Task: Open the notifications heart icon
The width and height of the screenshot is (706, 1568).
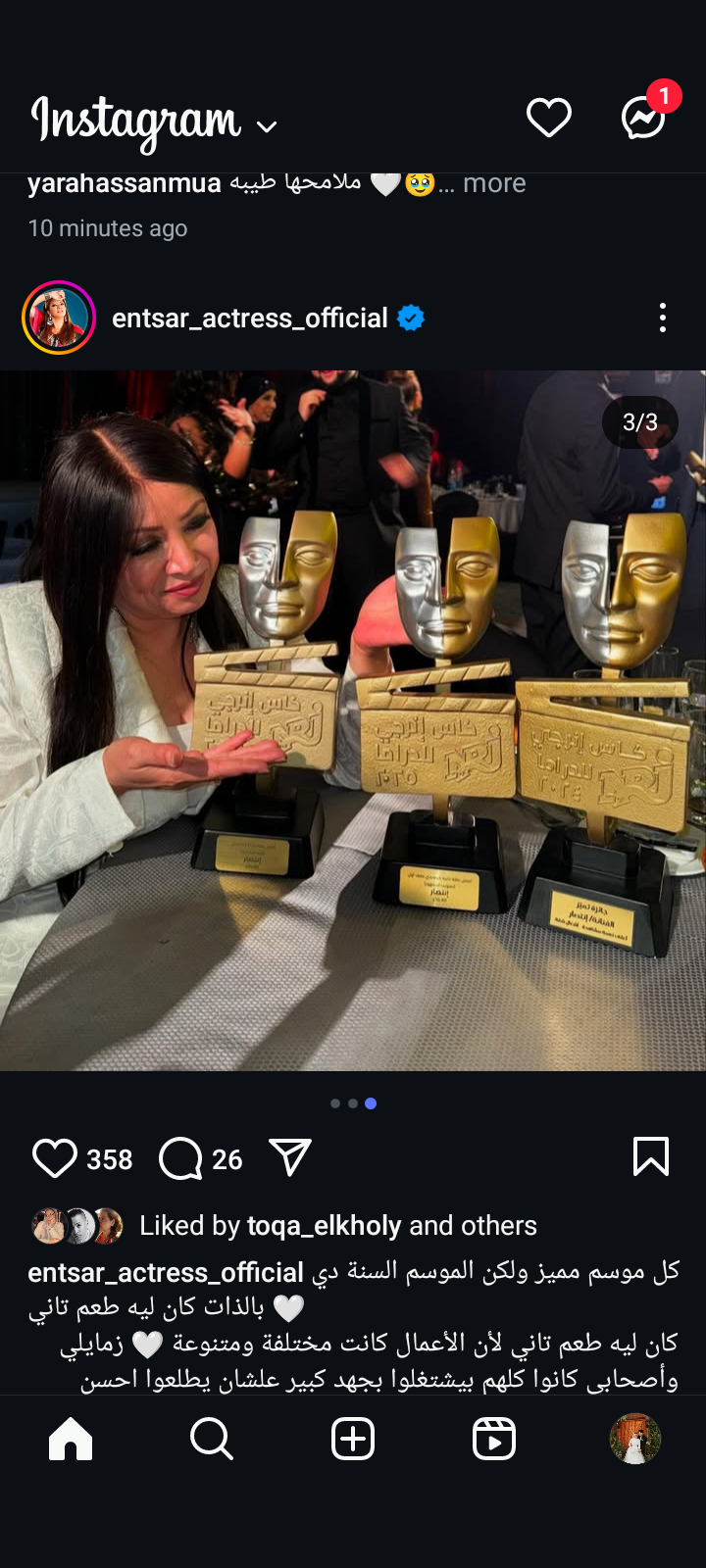Action: click(x=548, y=119)
